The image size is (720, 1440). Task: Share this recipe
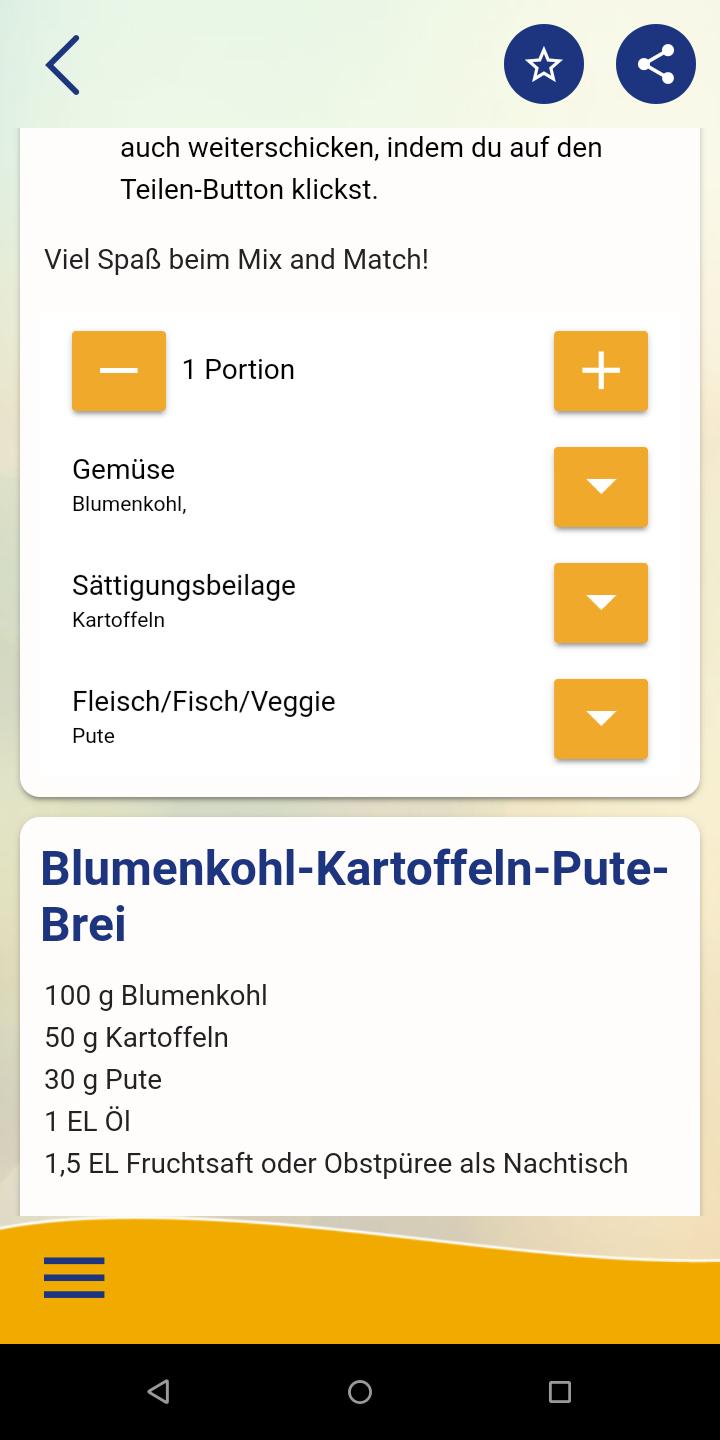coord(656,65)
